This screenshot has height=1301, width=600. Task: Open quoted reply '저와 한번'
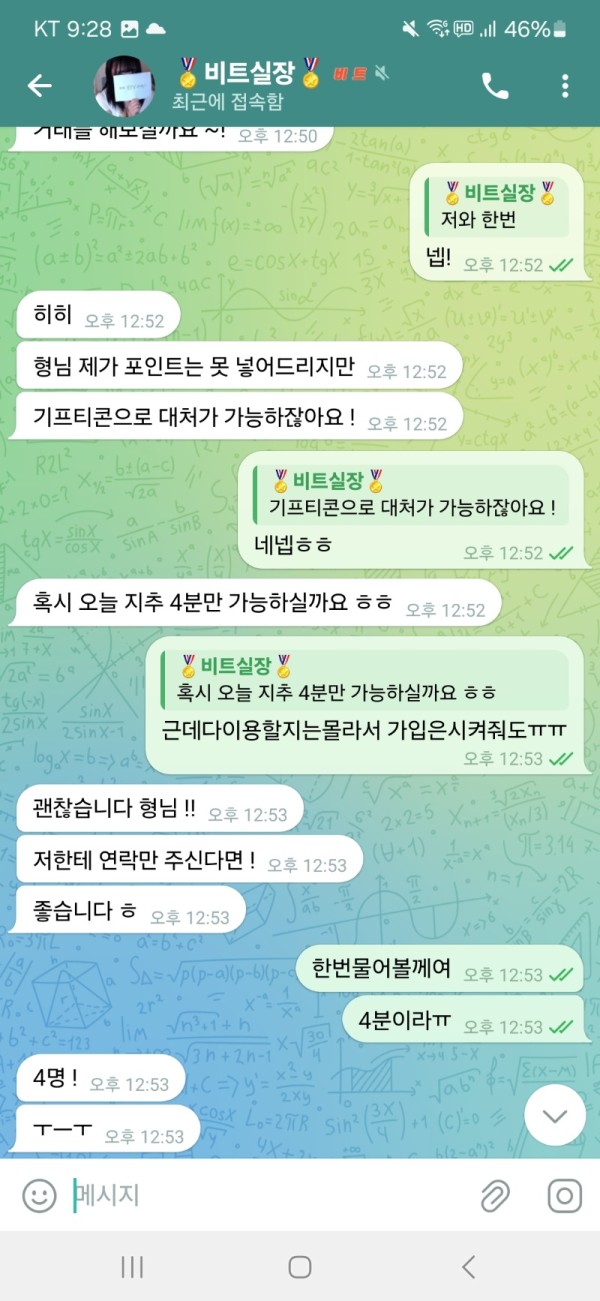coord(492,207)
